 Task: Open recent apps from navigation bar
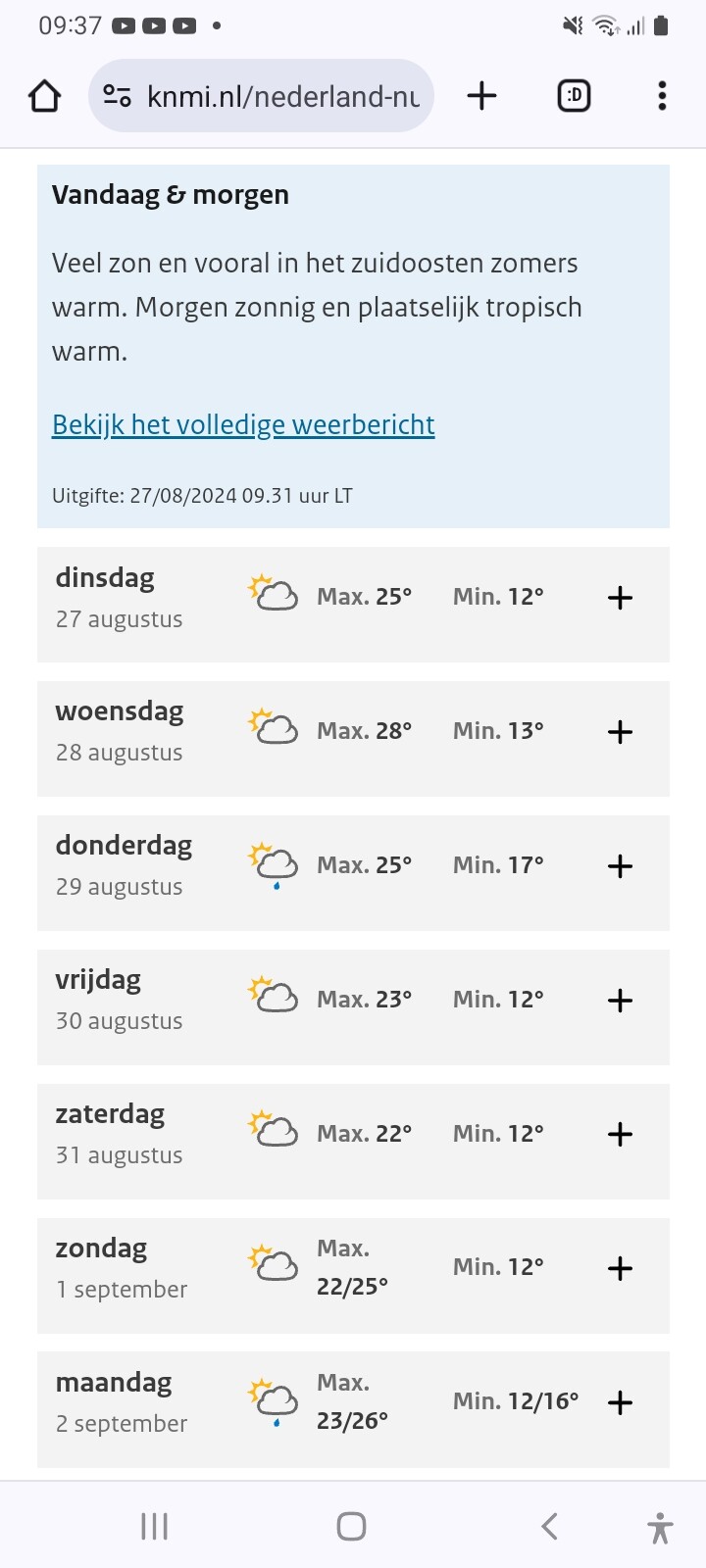155,1526
